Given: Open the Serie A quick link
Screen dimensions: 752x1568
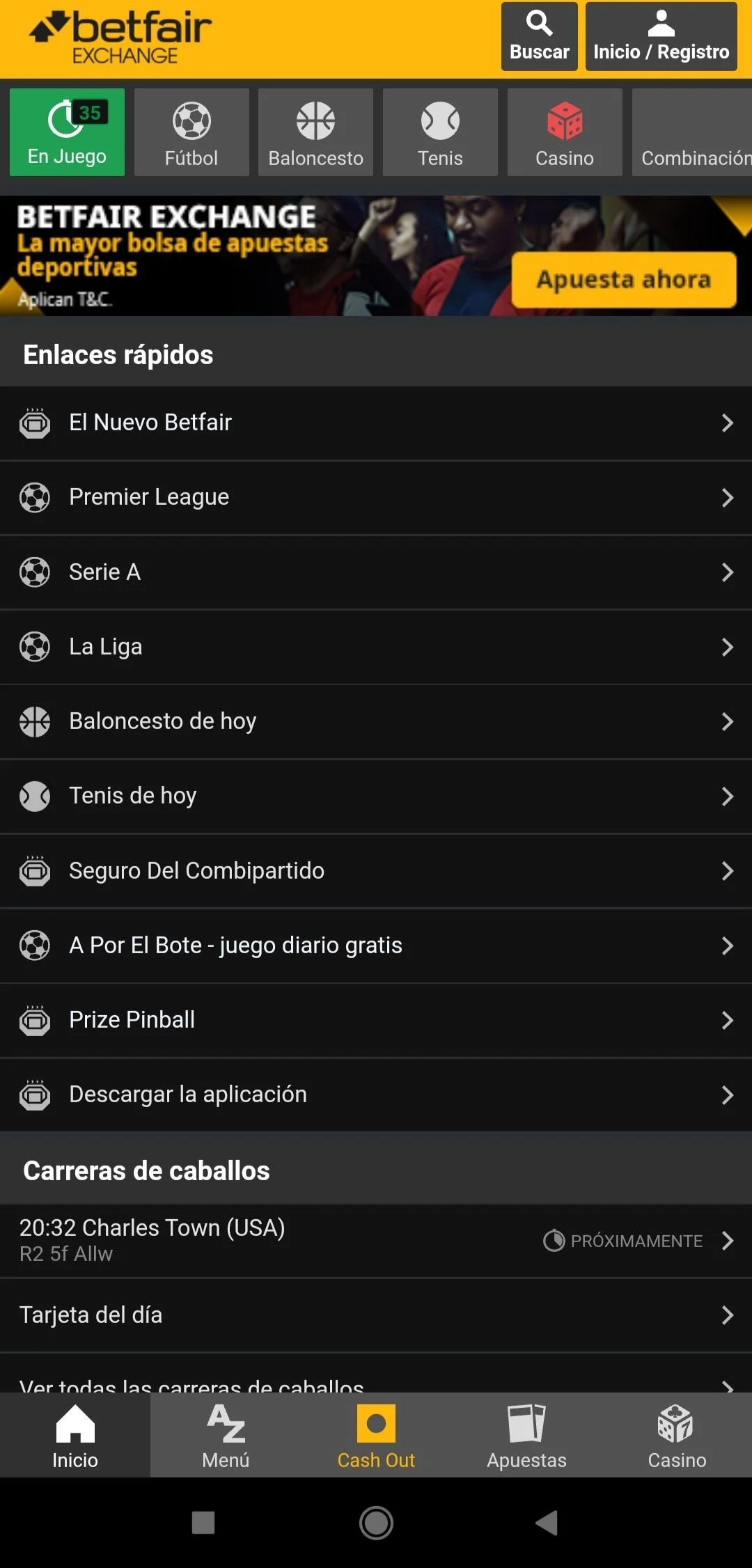Looking at the screenshot, I should (376, 572).
